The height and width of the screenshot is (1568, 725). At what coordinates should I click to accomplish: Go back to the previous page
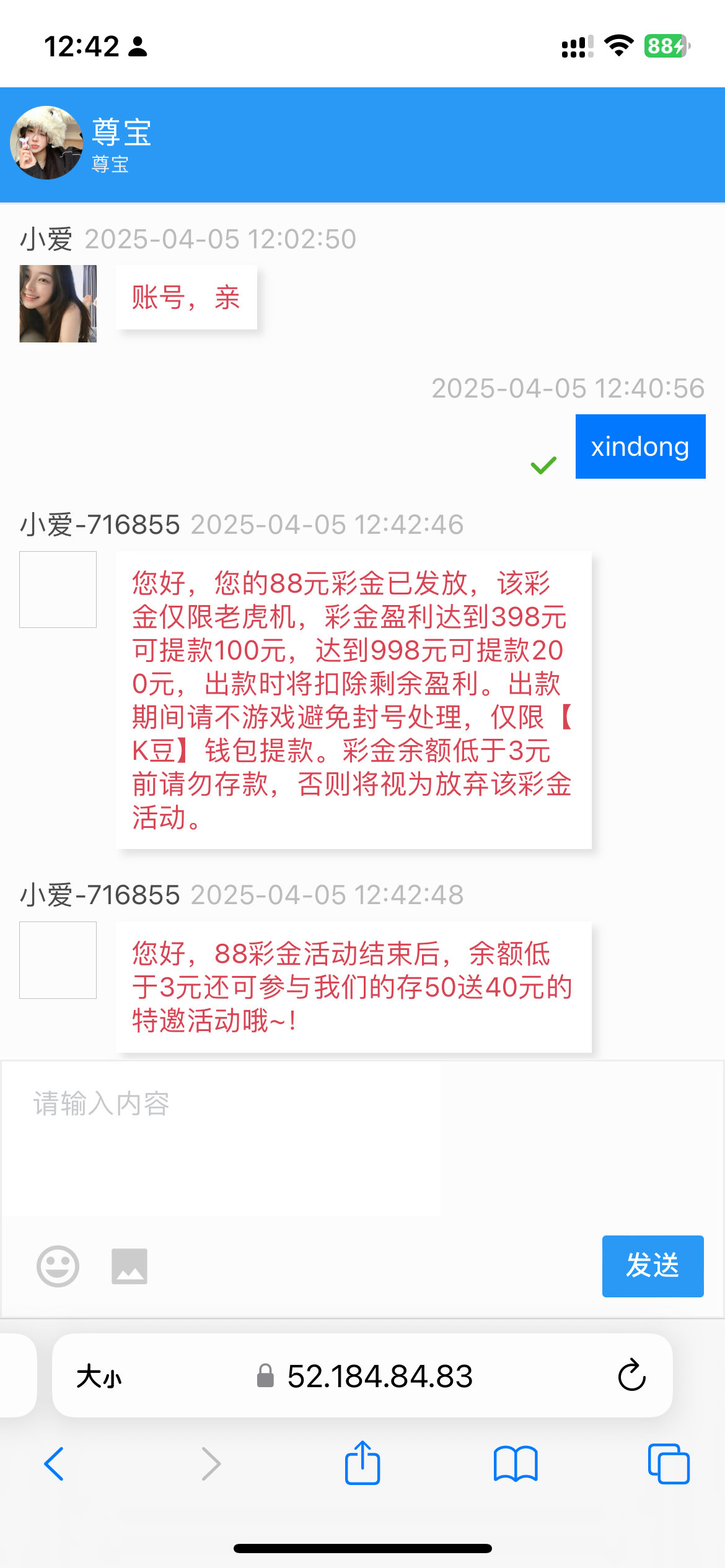click(55, 1464)
